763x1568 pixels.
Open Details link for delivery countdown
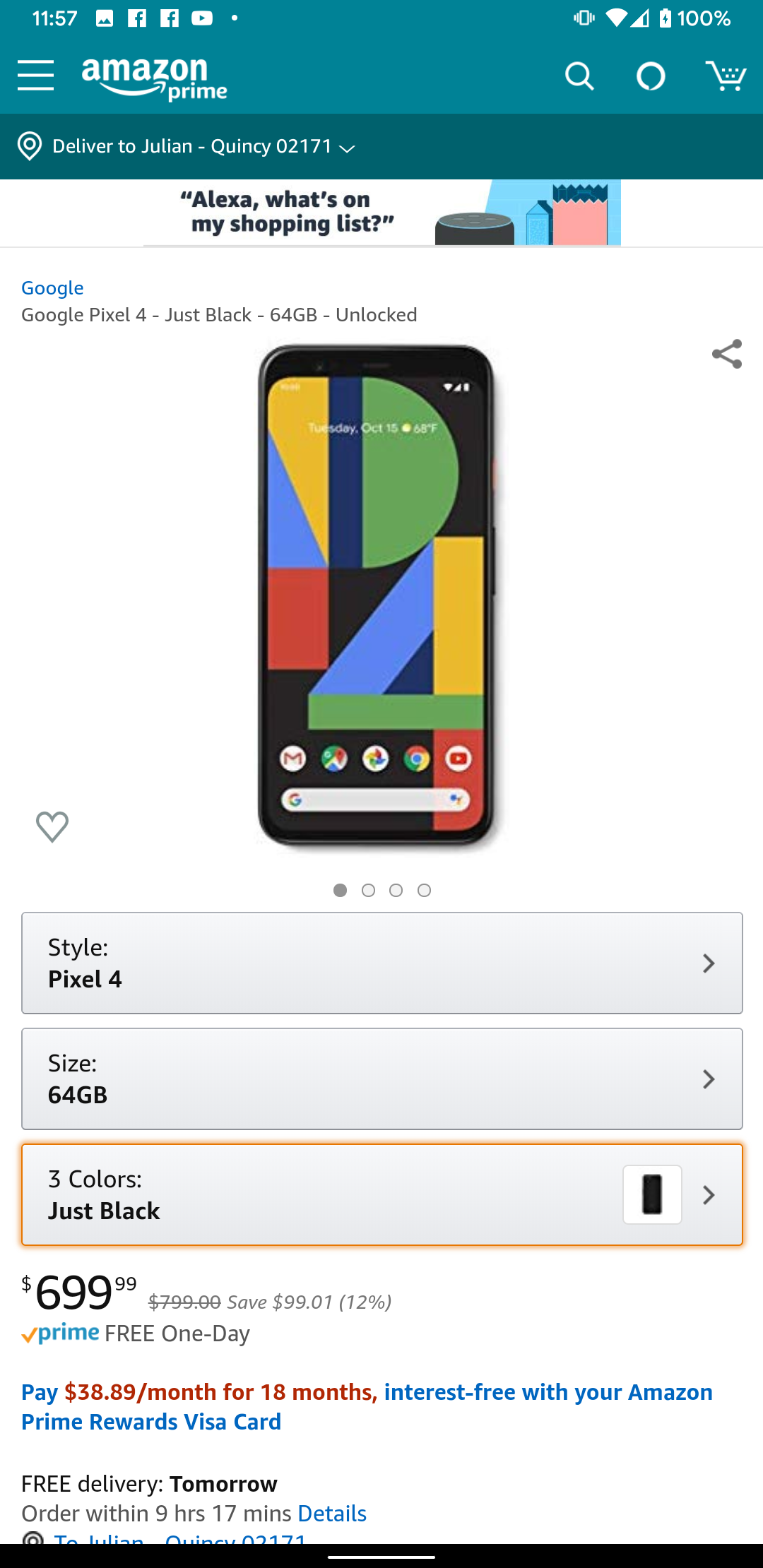[332, 1513]
